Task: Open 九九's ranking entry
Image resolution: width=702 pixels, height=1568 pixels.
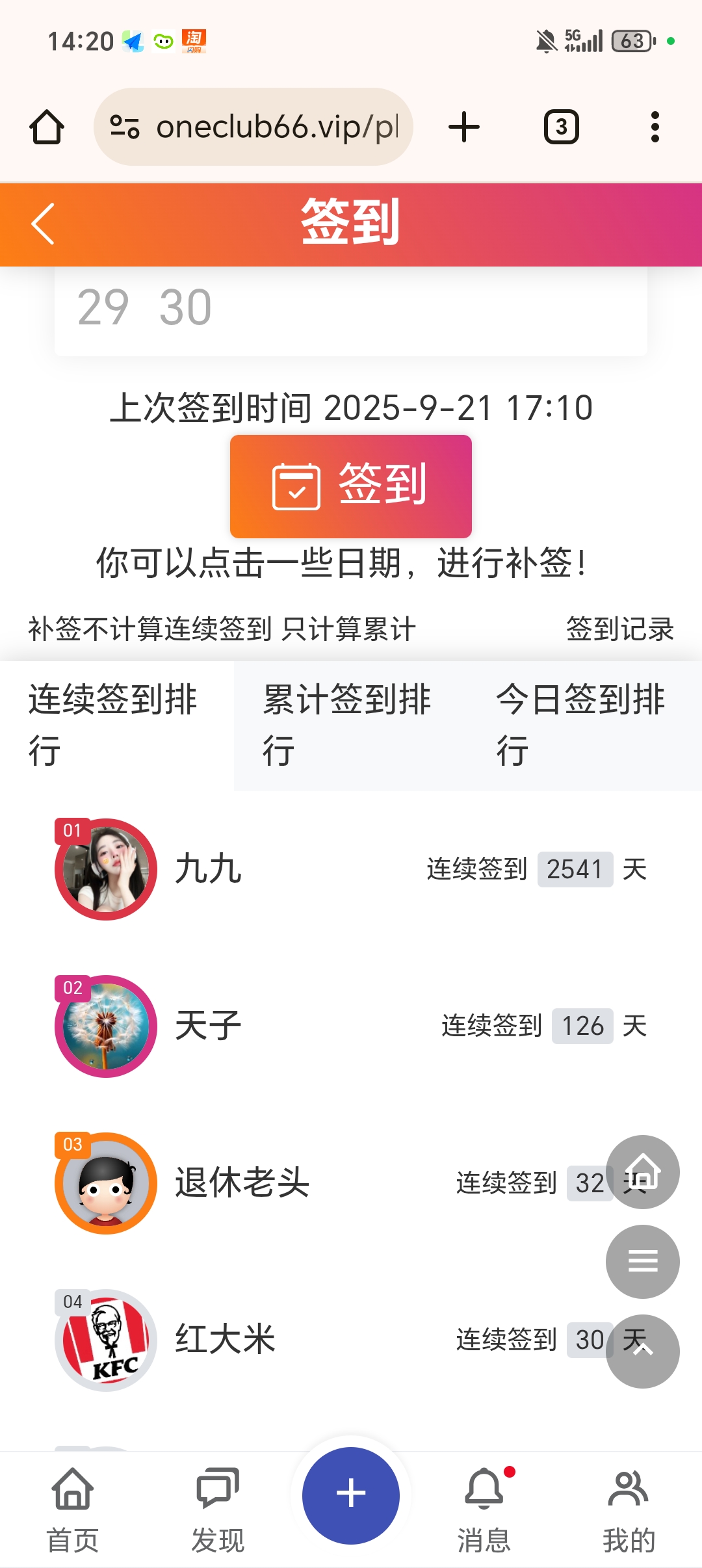Action: pos(208,869)
